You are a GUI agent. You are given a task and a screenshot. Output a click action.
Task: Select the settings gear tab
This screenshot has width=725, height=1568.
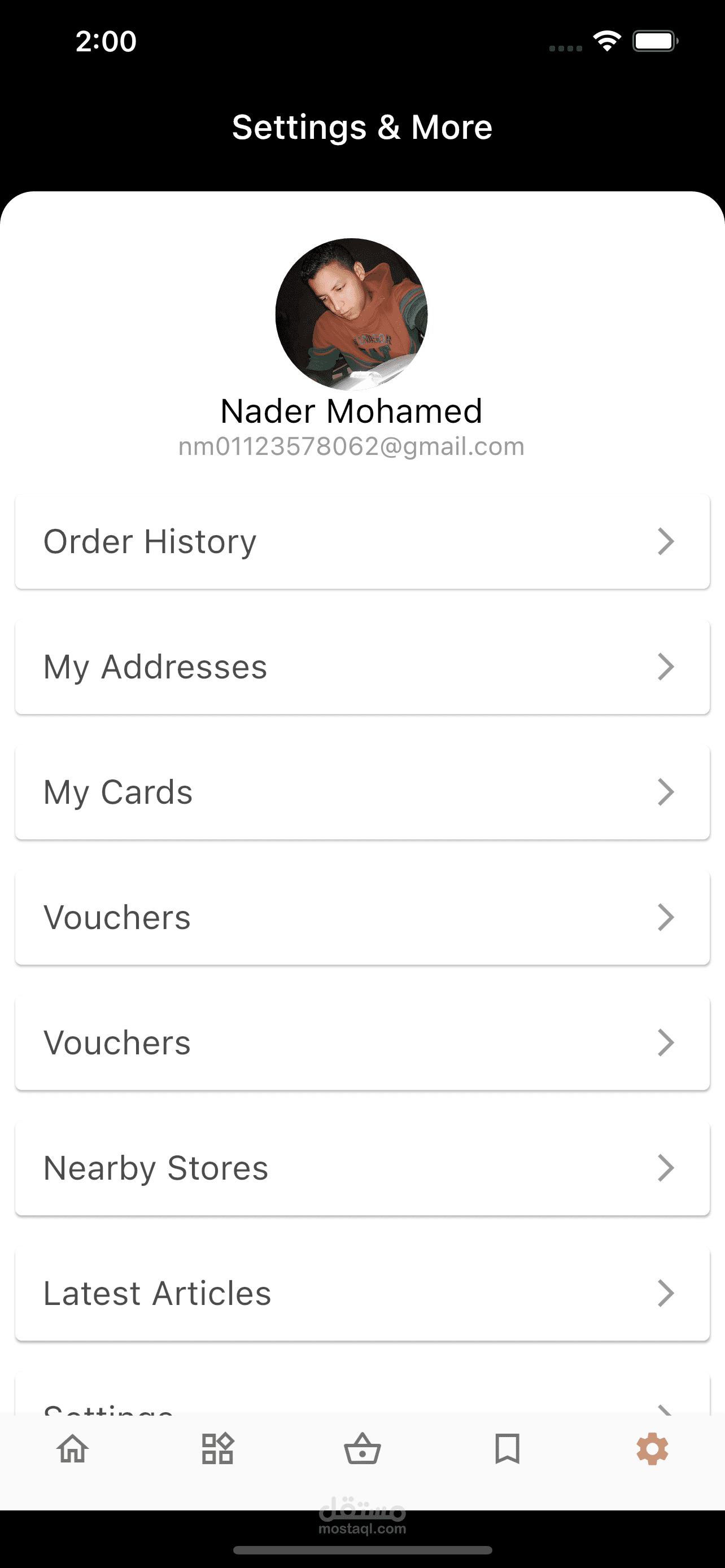point(652,1448)
